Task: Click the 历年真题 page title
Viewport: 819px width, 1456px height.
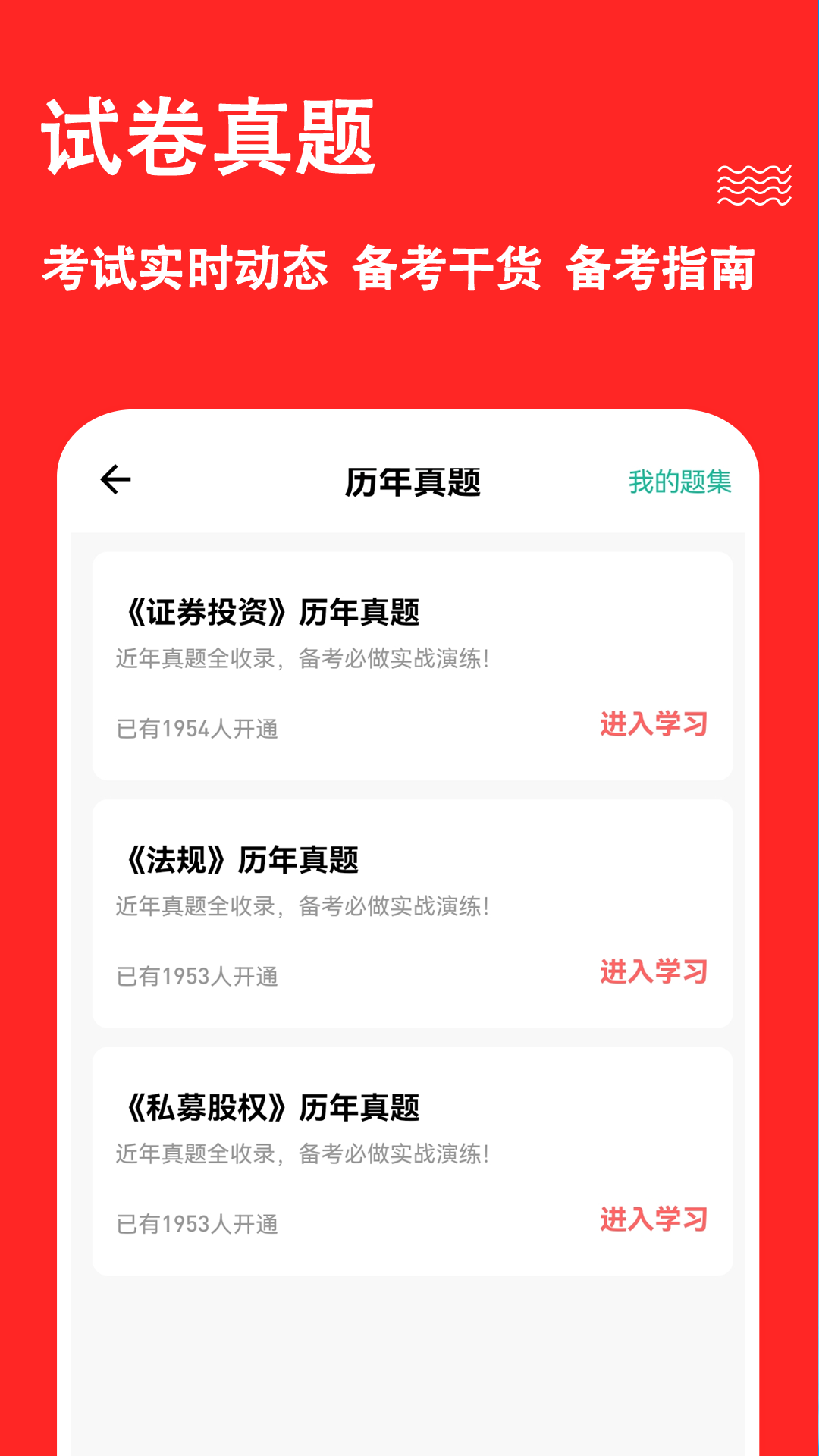Action: click(415, 479)
